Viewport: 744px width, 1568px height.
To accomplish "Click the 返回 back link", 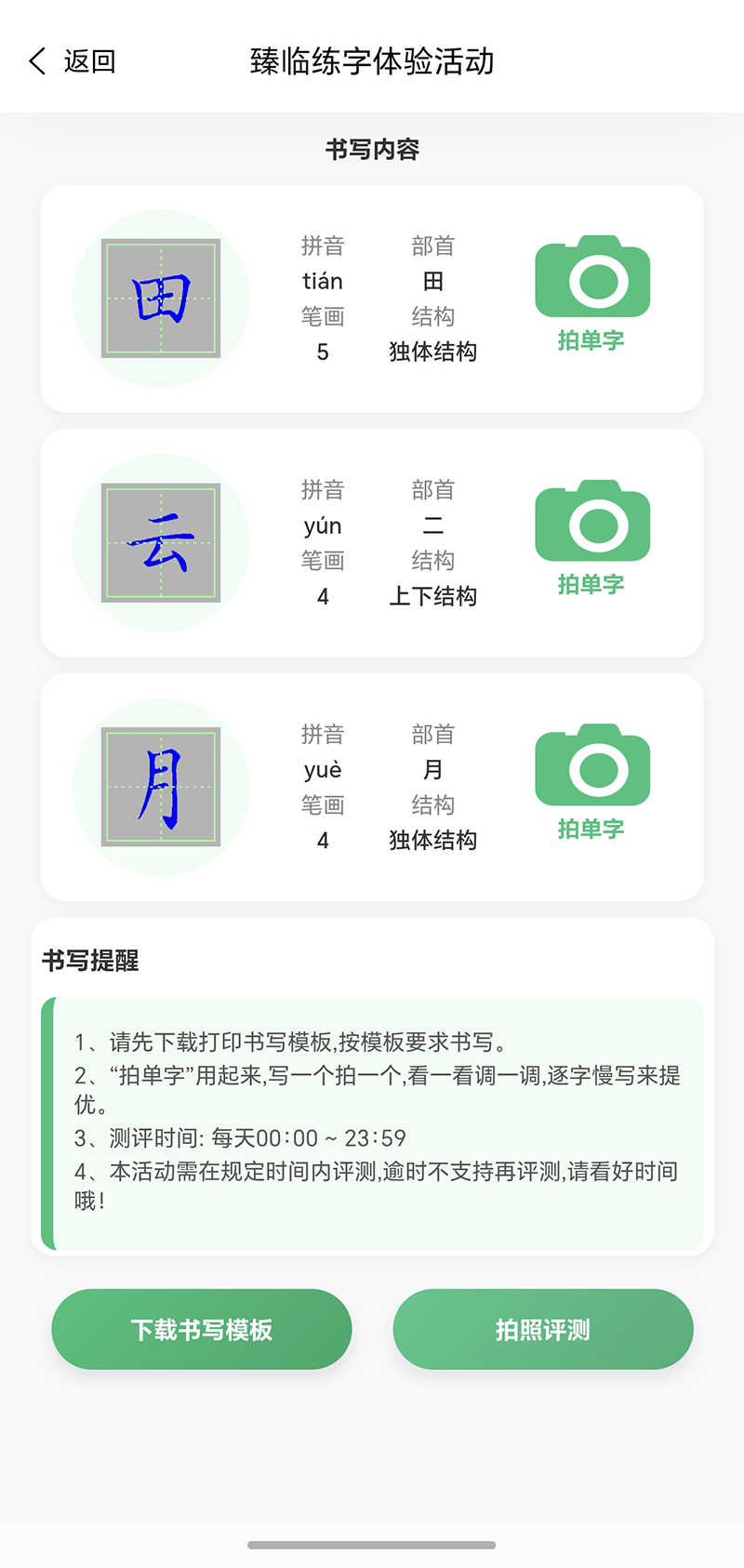I will click(x=88, y=60).
